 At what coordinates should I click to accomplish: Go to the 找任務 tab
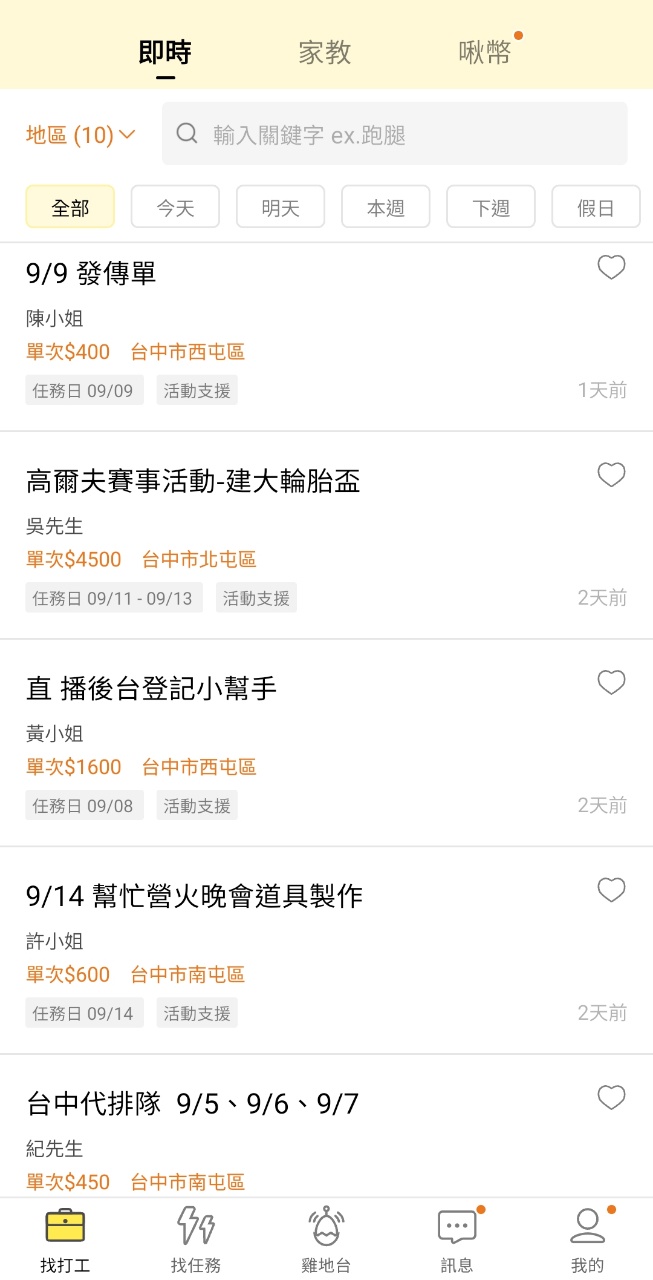click(196, 1238)
